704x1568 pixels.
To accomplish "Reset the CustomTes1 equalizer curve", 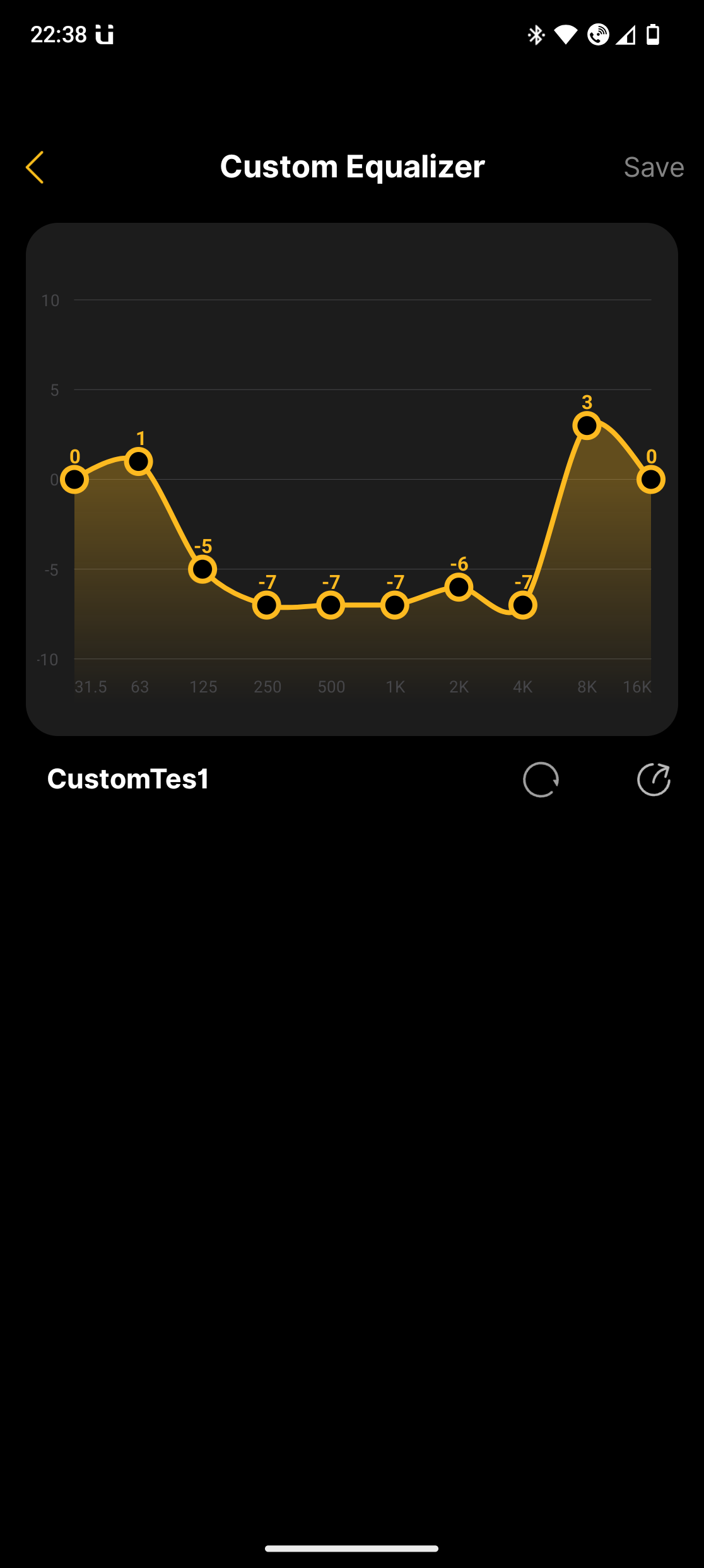I will coord(541,780).
